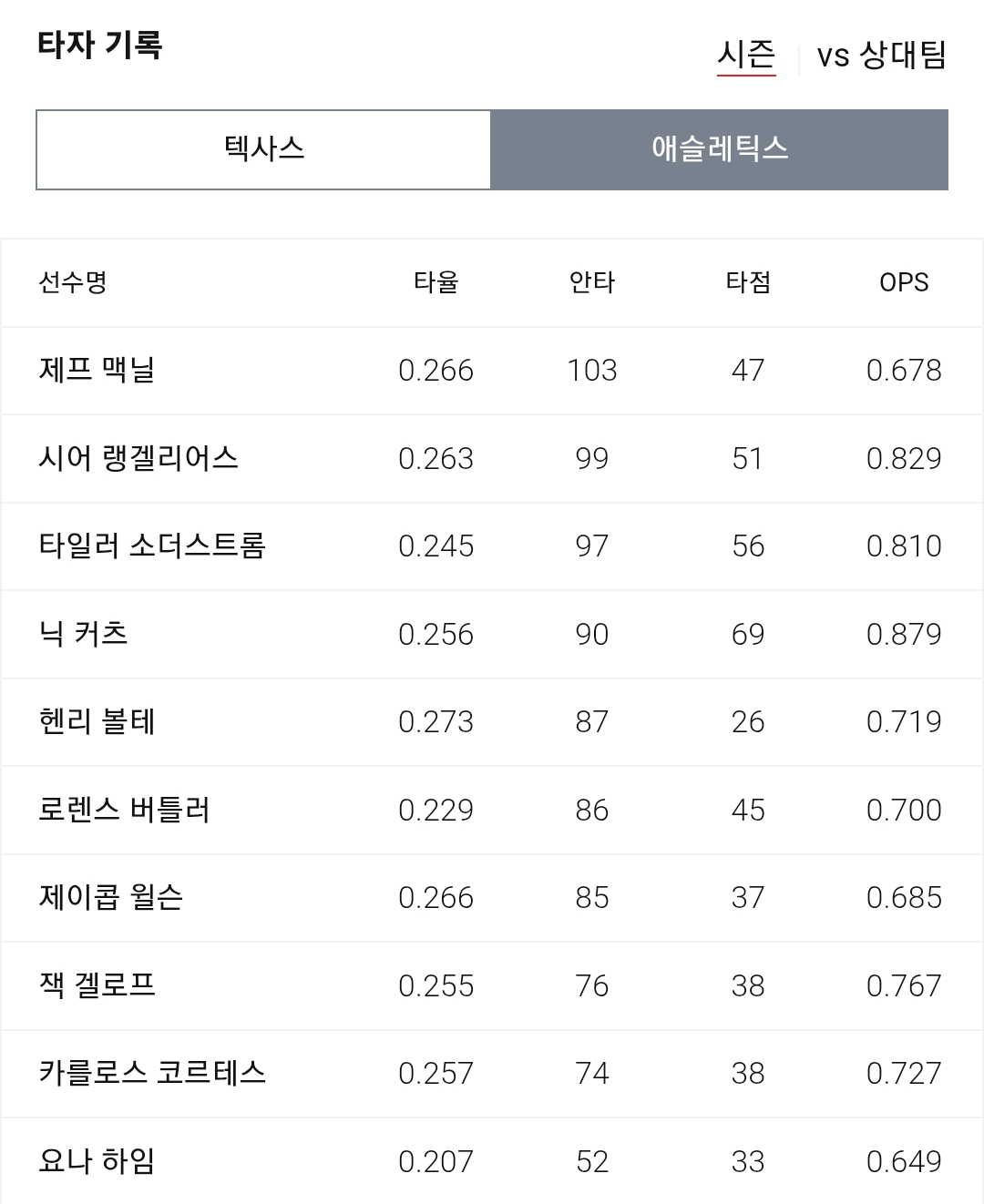Select the 애슬레틱스 team tab
Screen dimensions: 984x1204
pos(720,149)
